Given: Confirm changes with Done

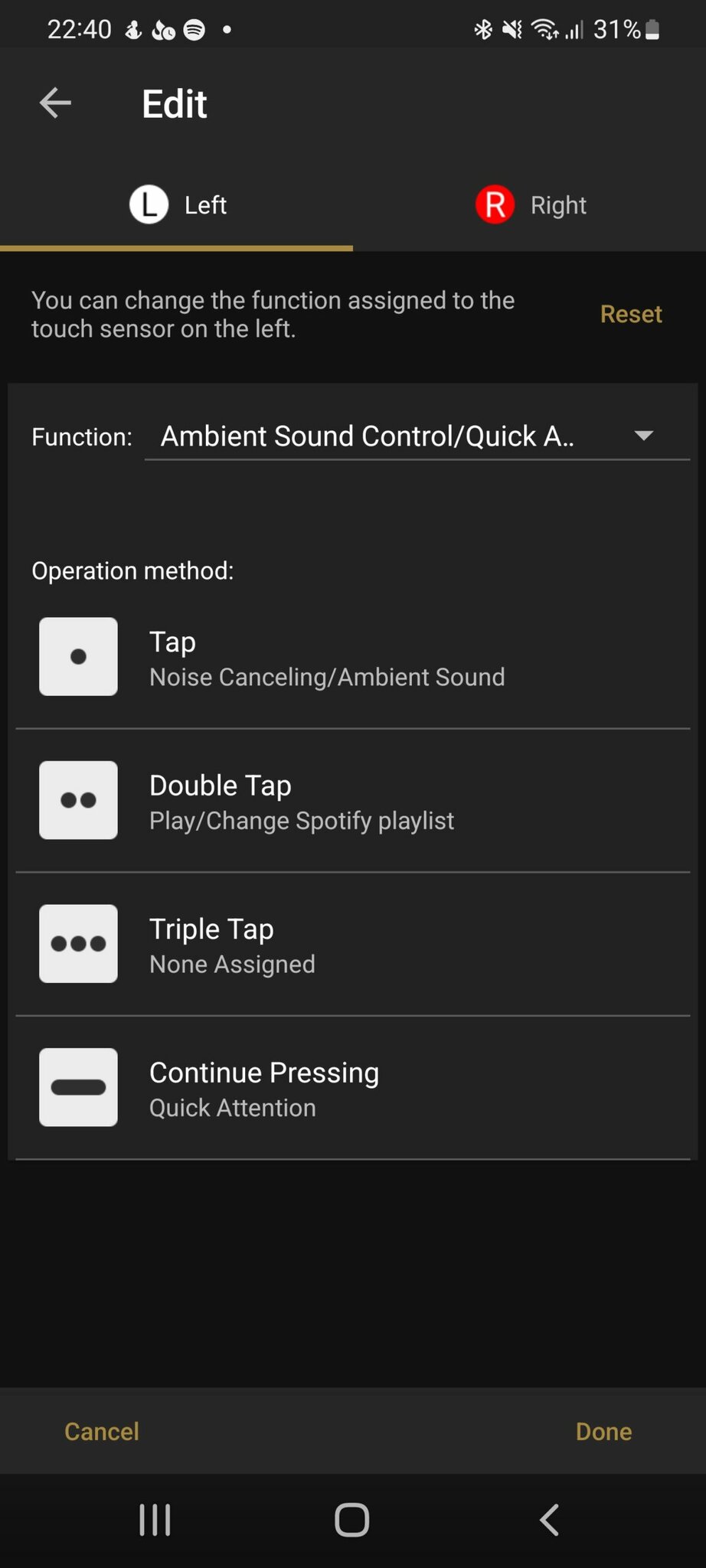Looking at the screenshot, I should [603, 1431].
